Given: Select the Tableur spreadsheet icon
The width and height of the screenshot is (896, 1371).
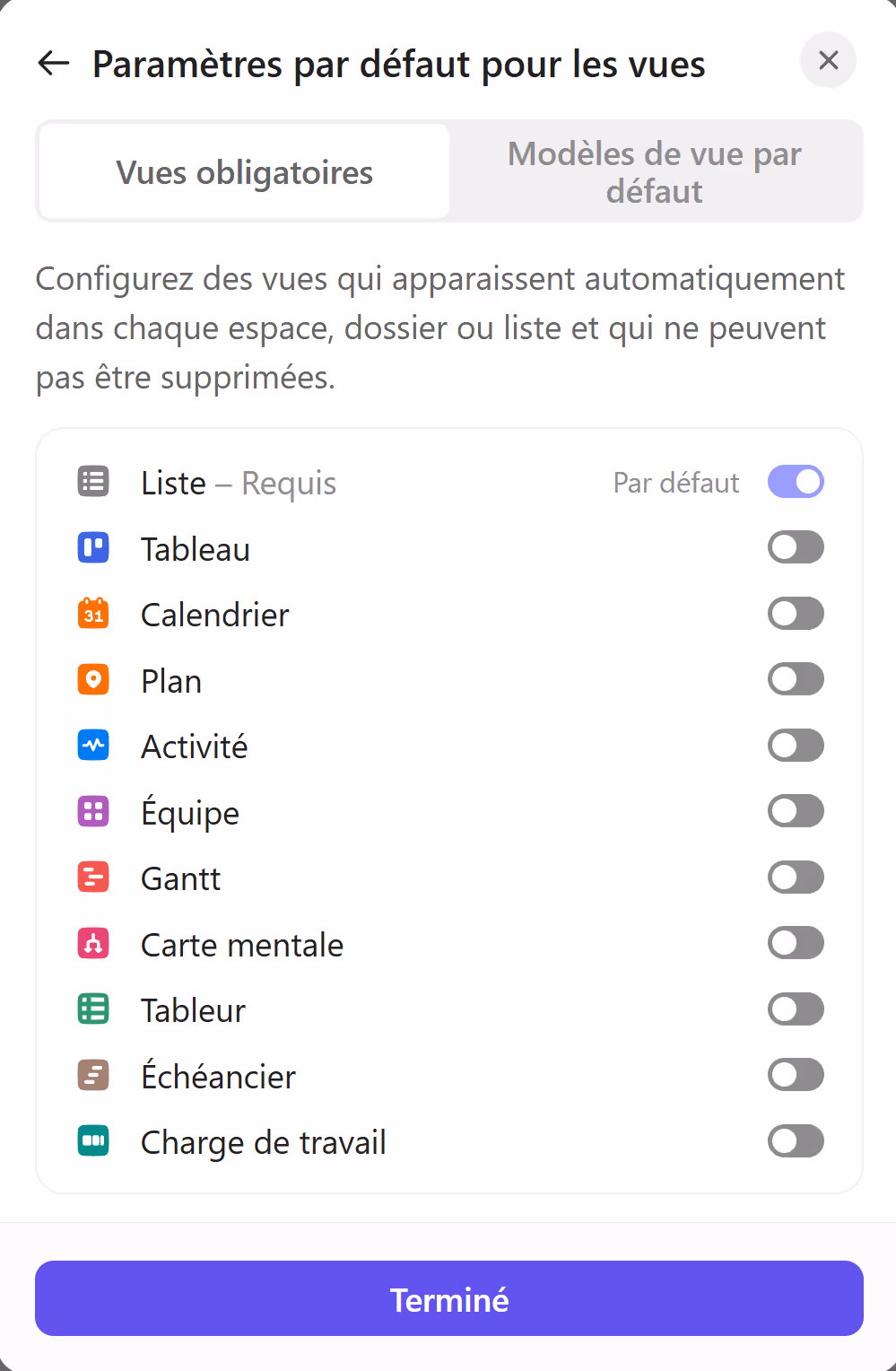Looking at the screenshot, I should (92, 1009).
